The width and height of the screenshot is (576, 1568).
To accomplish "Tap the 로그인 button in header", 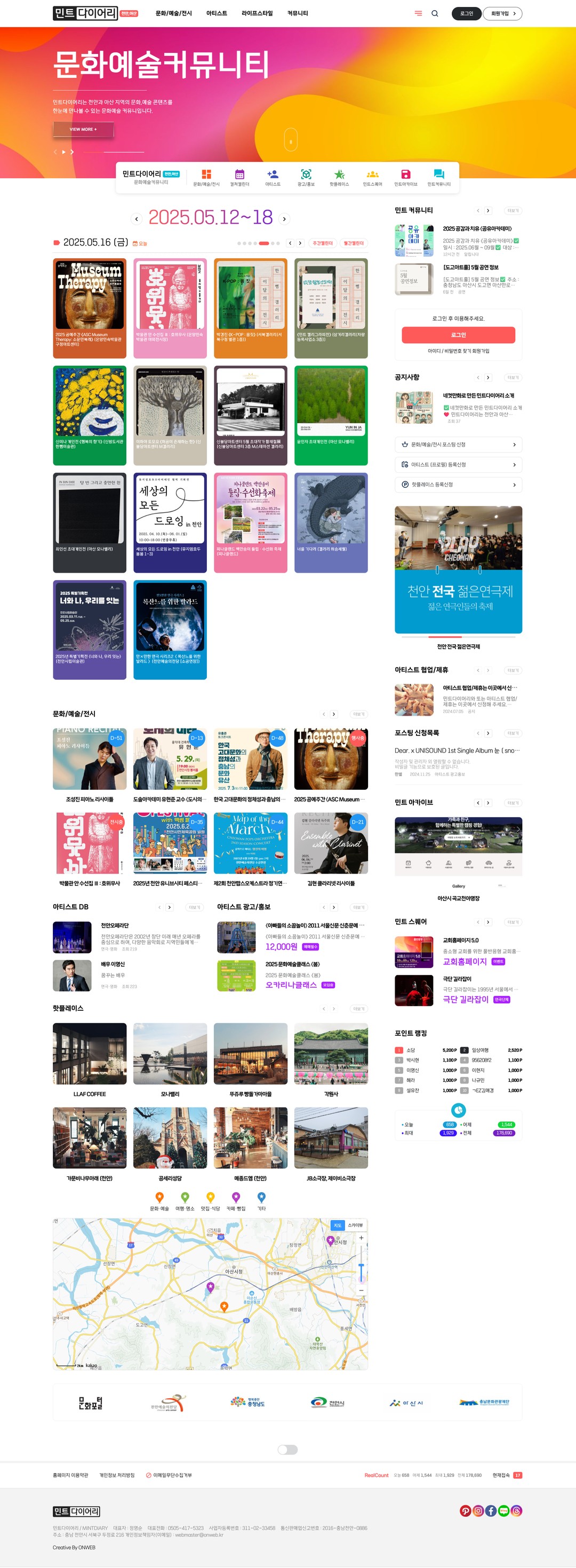I will point(467,13).
